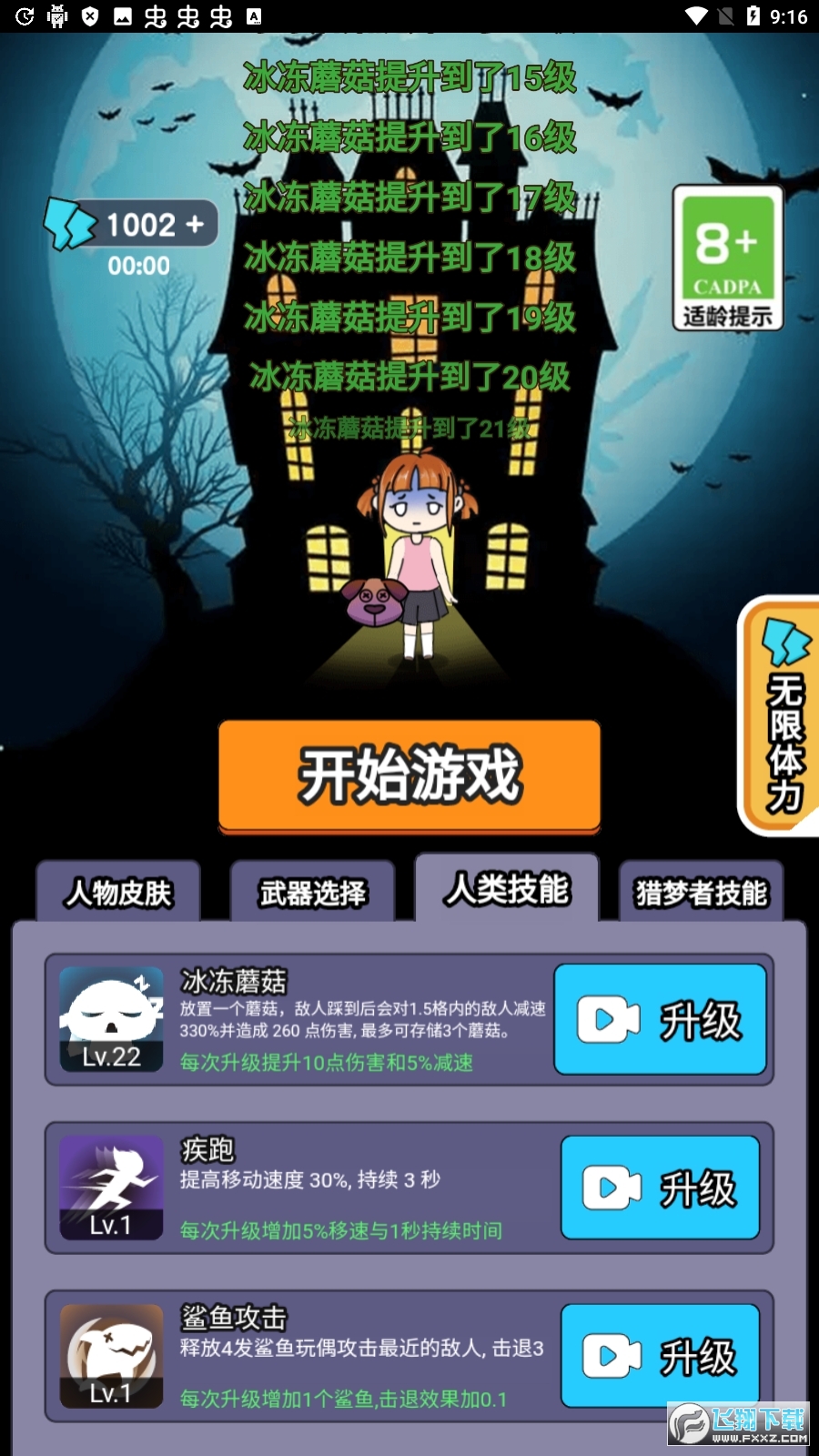This screenshot has height=1456, width=819.
Task: Switch to the 猎梦者技能 tab
Action: (701, 893)
